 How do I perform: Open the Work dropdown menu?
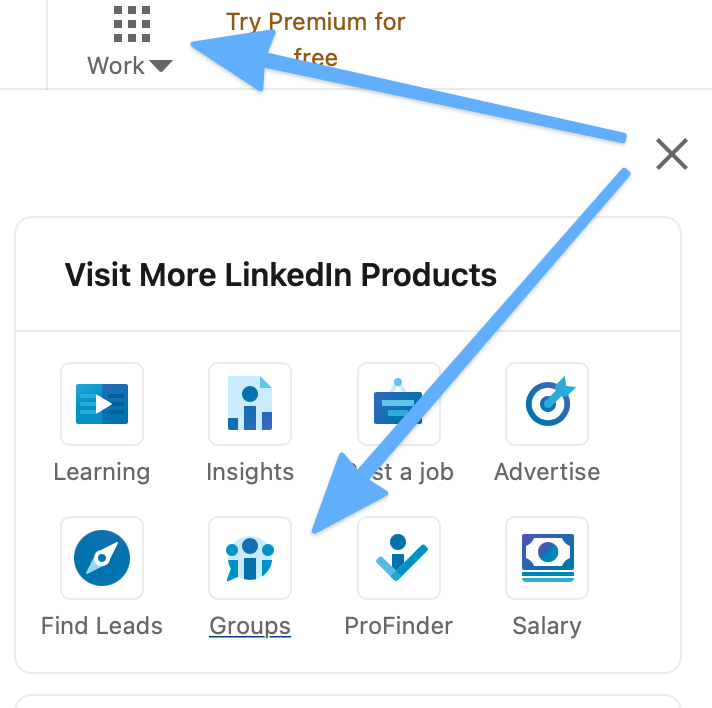130,42
